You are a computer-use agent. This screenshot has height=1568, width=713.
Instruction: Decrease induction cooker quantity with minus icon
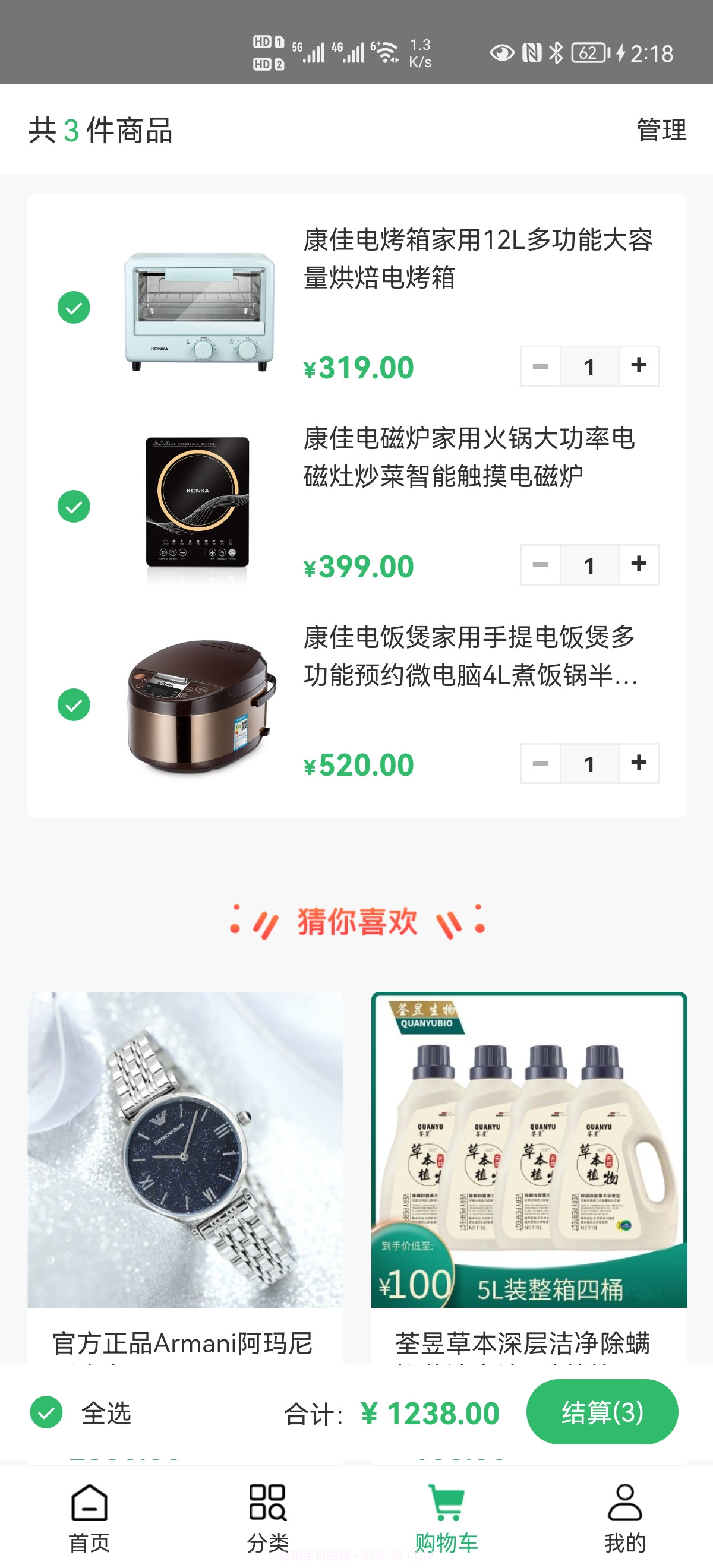coord(540,565)
